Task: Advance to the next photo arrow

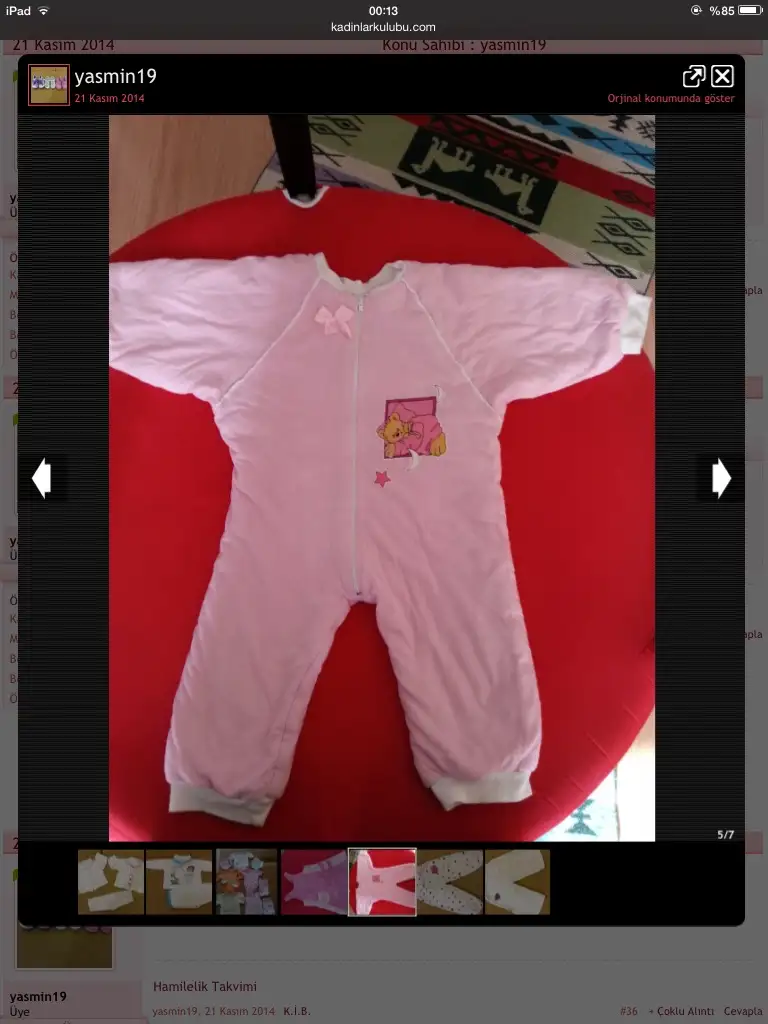Action: click(x=721, y=478)
